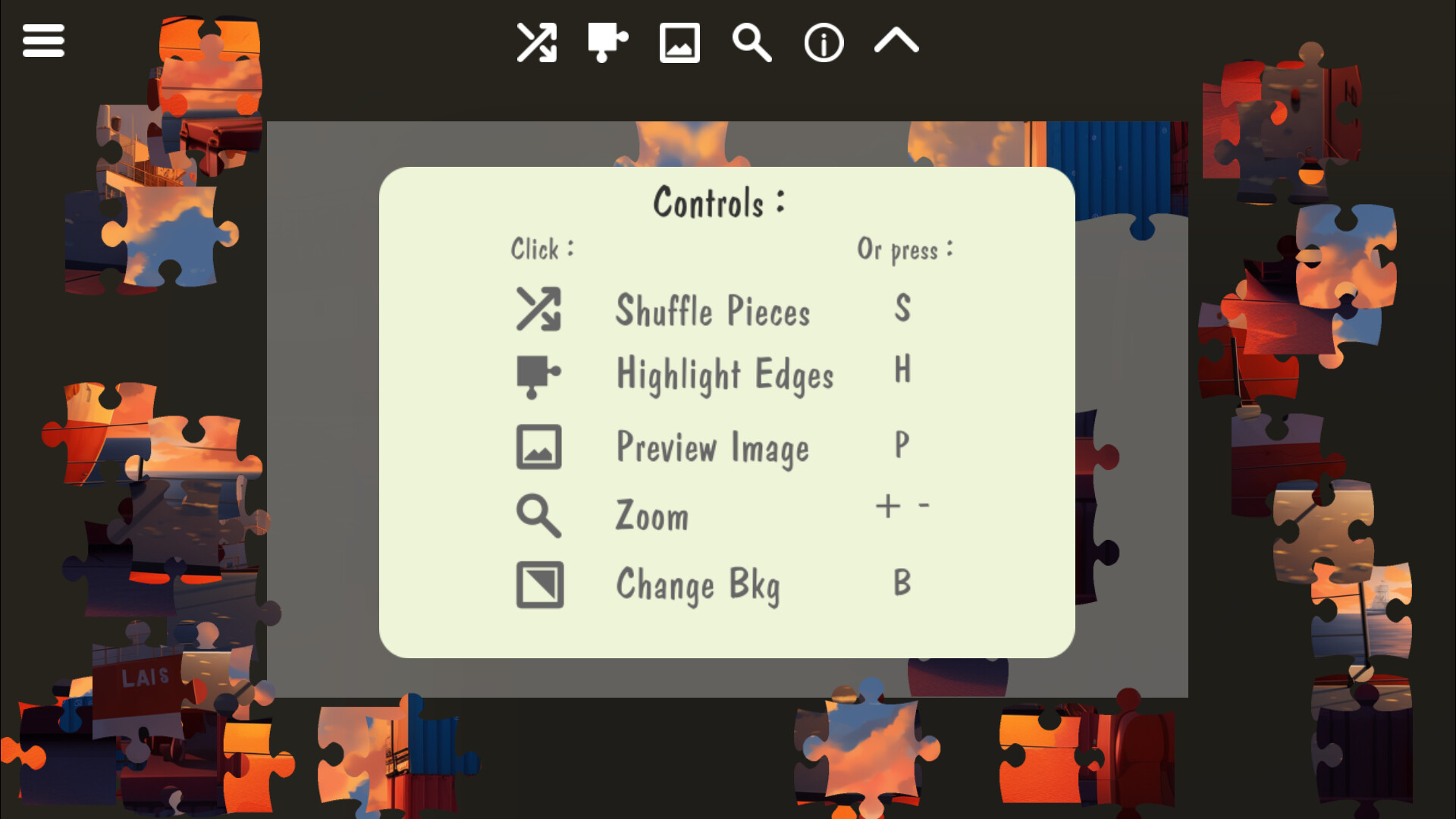The image size is (1456, 819).
Task: Tap the magnifier zoom icon in the toolbar
Action: [752, 42]
